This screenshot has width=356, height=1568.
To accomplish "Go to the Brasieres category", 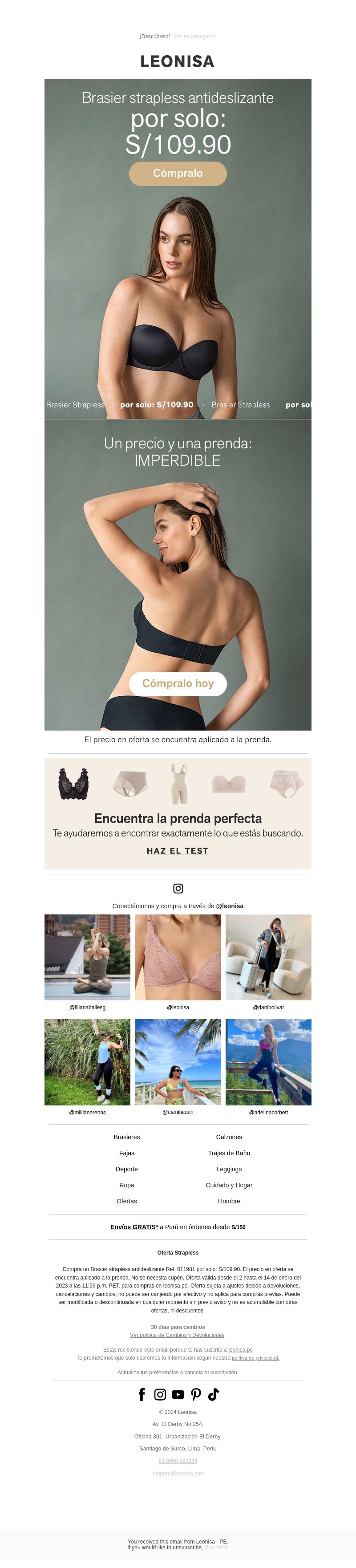I will [126, 1137].
